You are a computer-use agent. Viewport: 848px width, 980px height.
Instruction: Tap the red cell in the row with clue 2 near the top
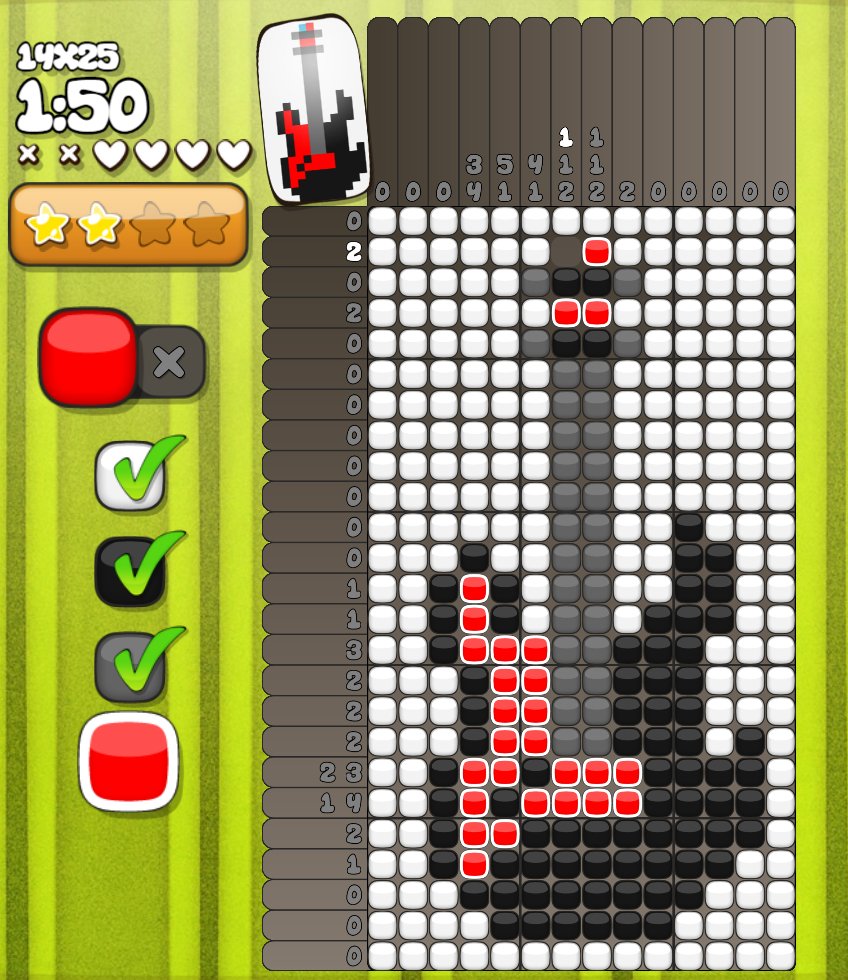pyautogui.click(x=597, y=251)
